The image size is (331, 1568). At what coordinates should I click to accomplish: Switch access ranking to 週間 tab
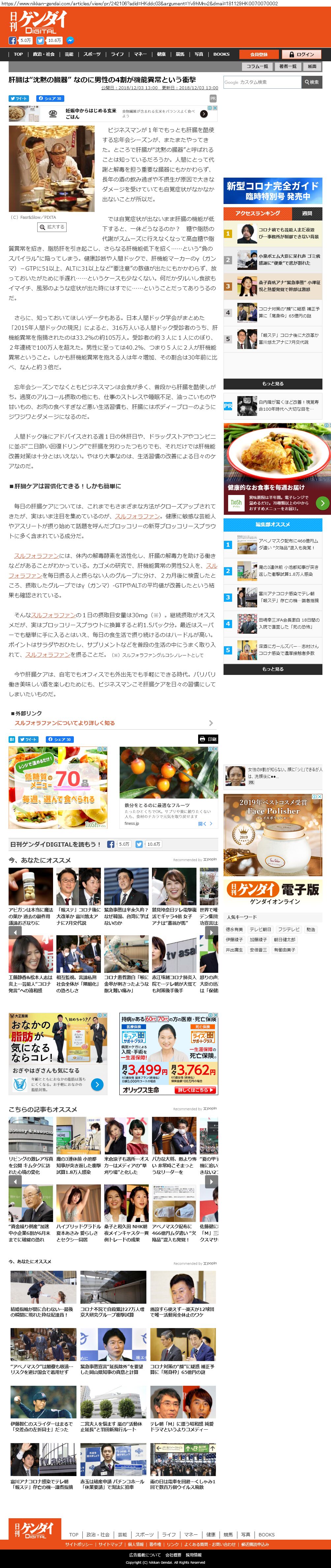(x=307, y=213)
